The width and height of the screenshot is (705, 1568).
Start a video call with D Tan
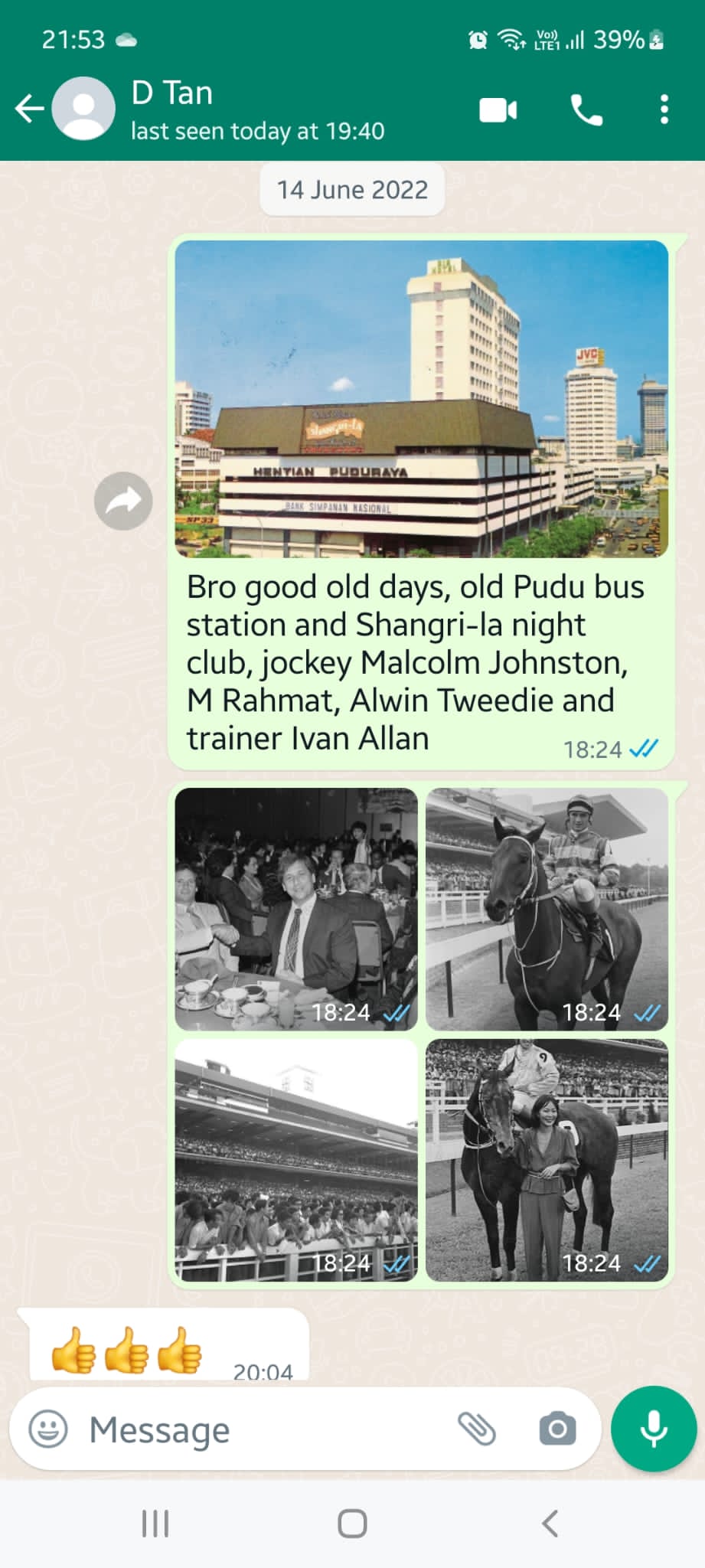point(498,111)
